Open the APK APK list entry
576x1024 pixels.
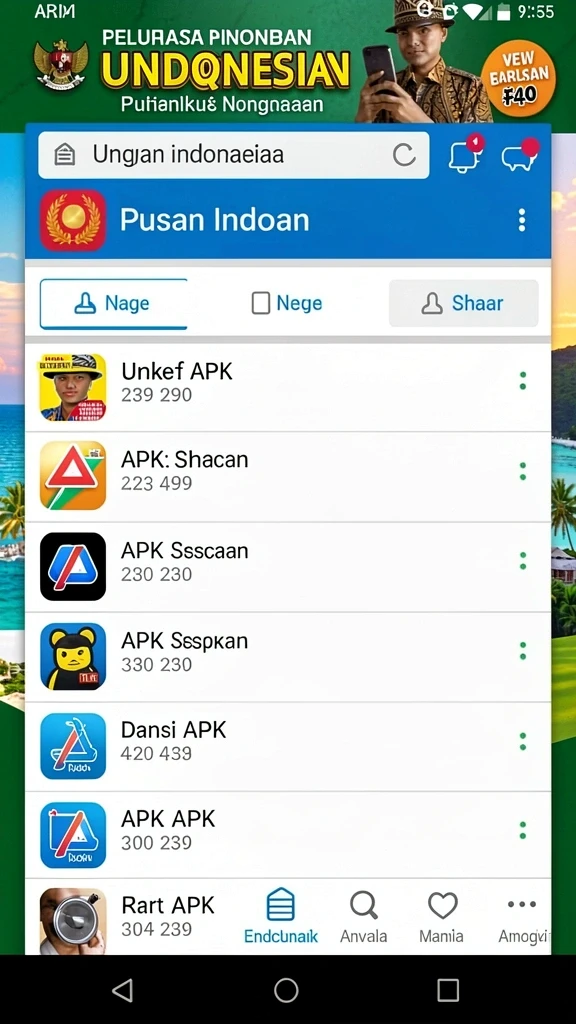[287, 835]
